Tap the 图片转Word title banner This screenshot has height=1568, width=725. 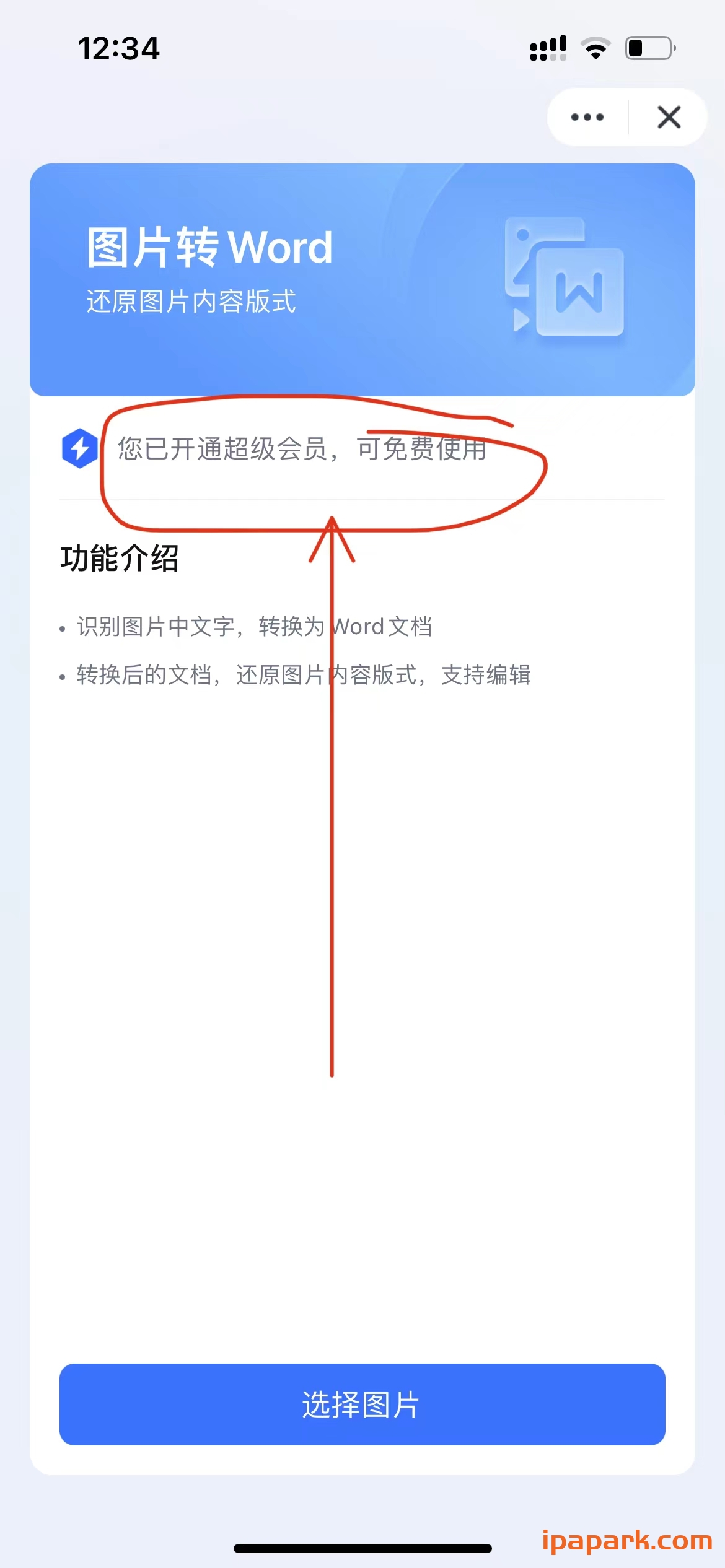click(208, 248)
